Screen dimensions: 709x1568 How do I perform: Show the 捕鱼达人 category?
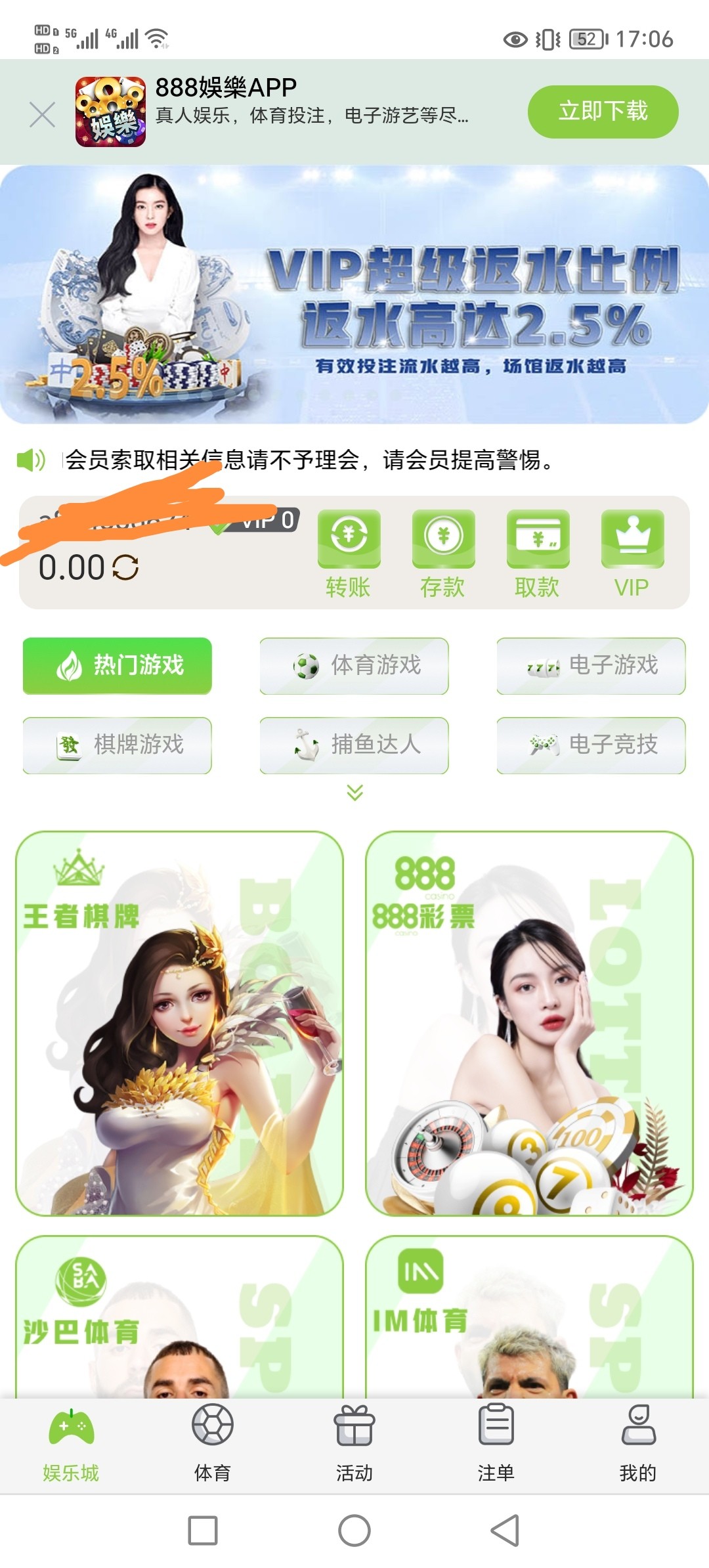[354, 745]
